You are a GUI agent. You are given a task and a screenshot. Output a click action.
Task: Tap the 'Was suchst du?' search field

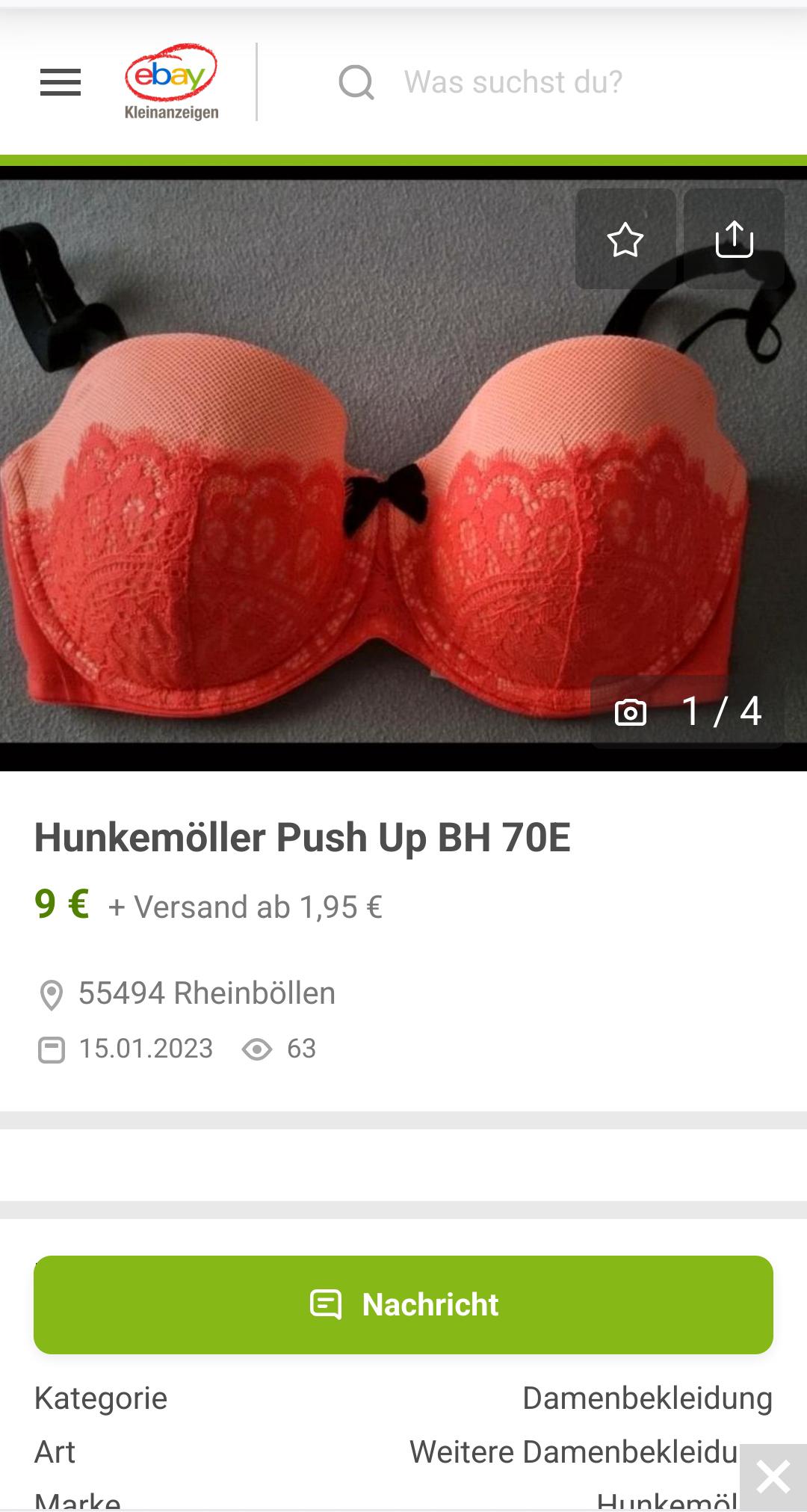pyautogui.click(x=513, y=82)
